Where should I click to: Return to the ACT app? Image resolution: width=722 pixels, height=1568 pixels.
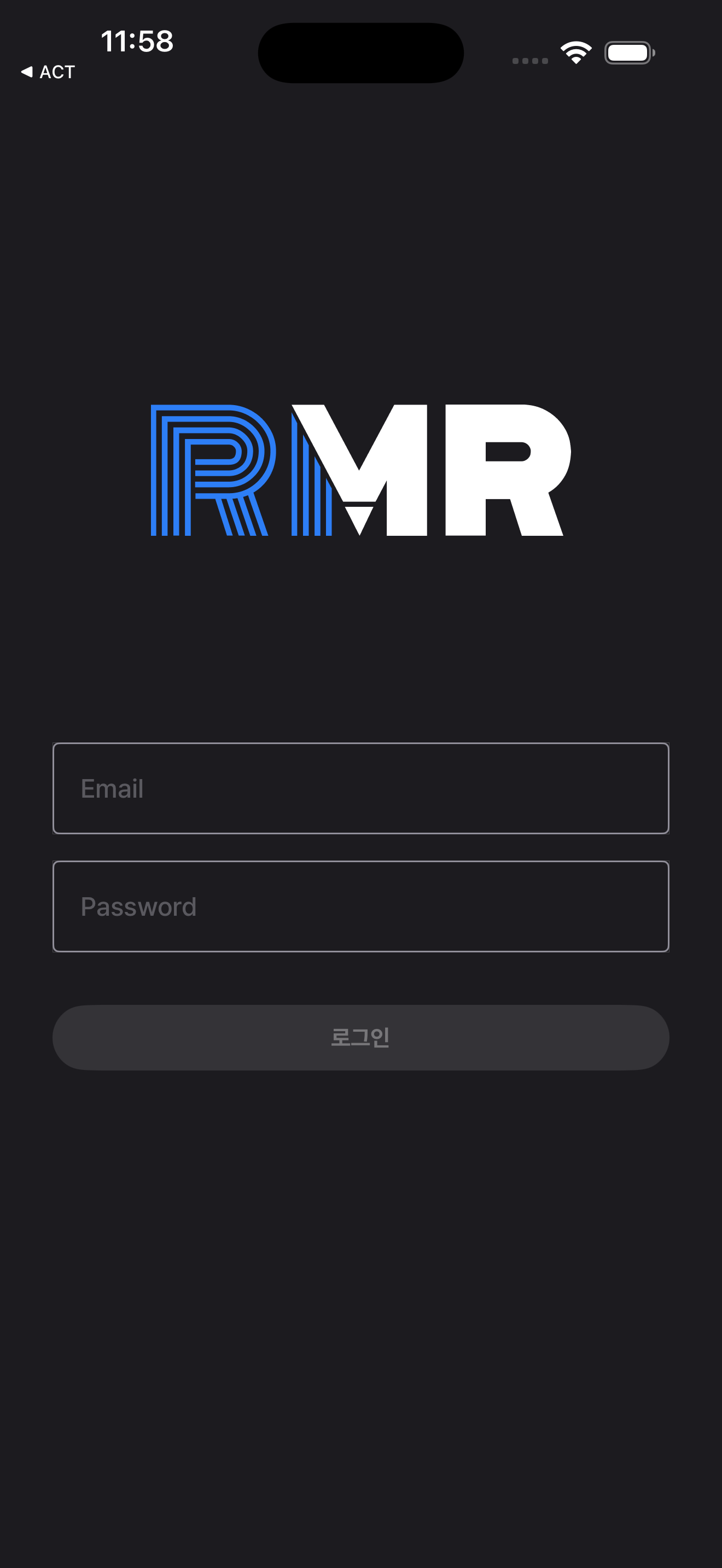click(48, 72)
